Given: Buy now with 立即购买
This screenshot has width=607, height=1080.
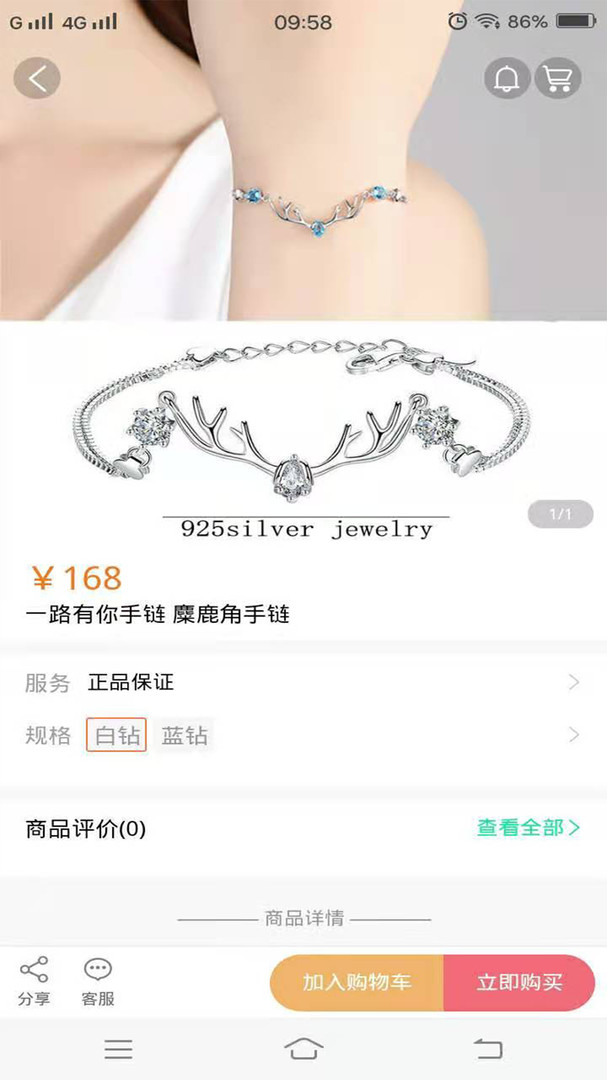Looking at the screenshot, I should (519, 982).
